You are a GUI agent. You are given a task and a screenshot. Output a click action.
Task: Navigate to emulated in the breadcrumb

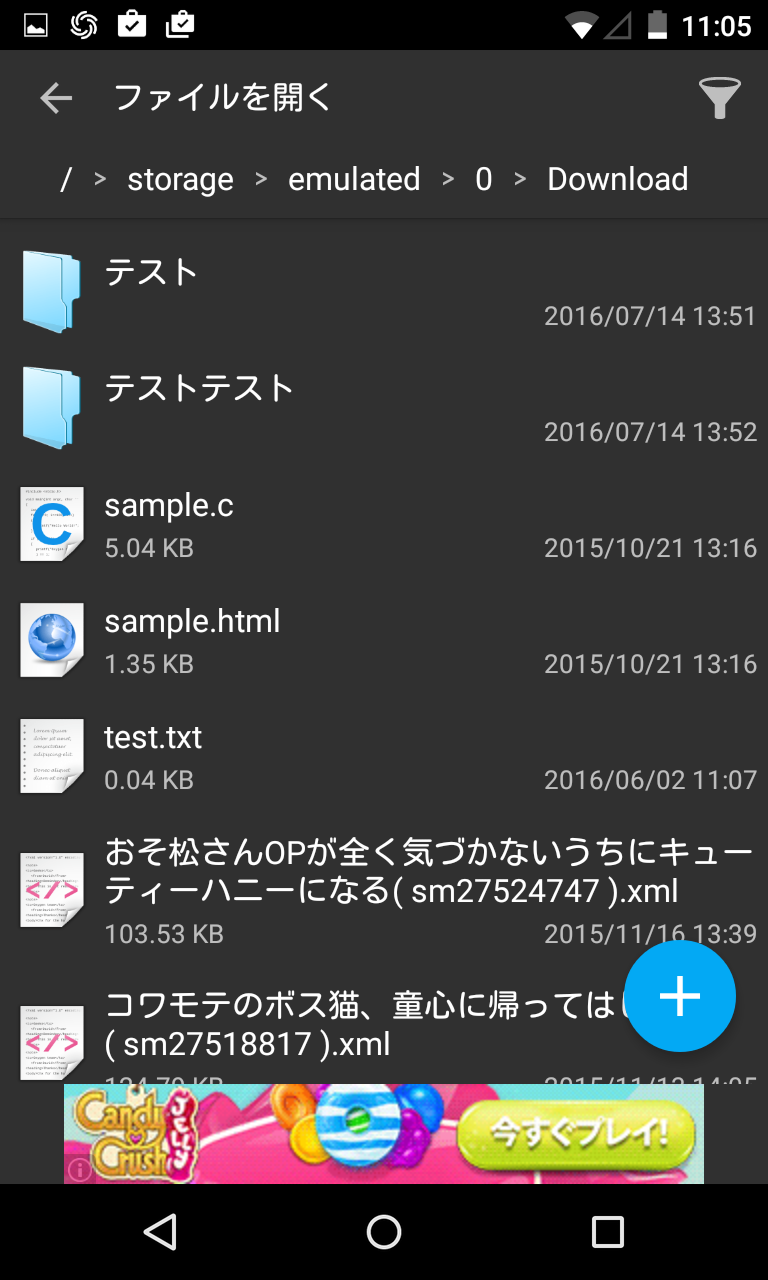point(354,179)
